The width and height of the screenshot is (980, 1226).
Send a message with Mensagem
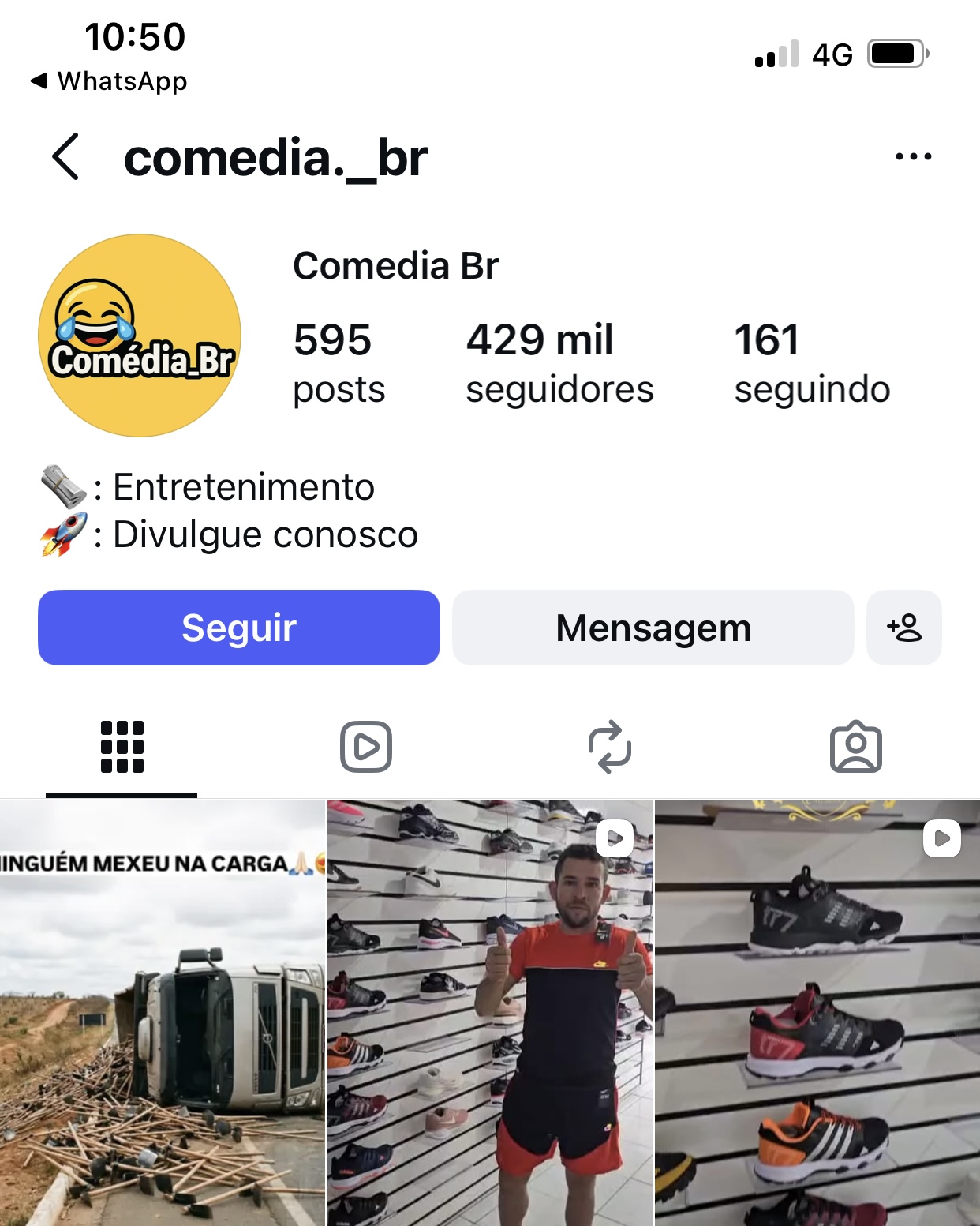point(653,628)
